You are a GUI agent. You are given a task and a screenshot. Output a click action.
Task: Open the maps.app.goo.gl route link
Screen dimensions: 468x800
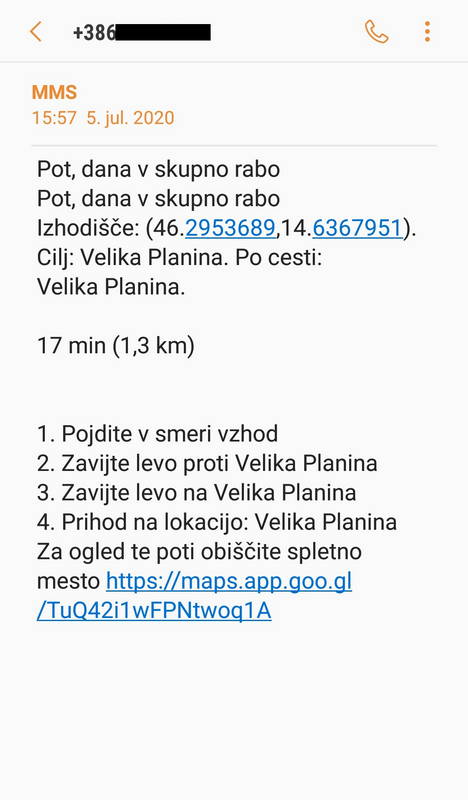(x=194, y=595)
